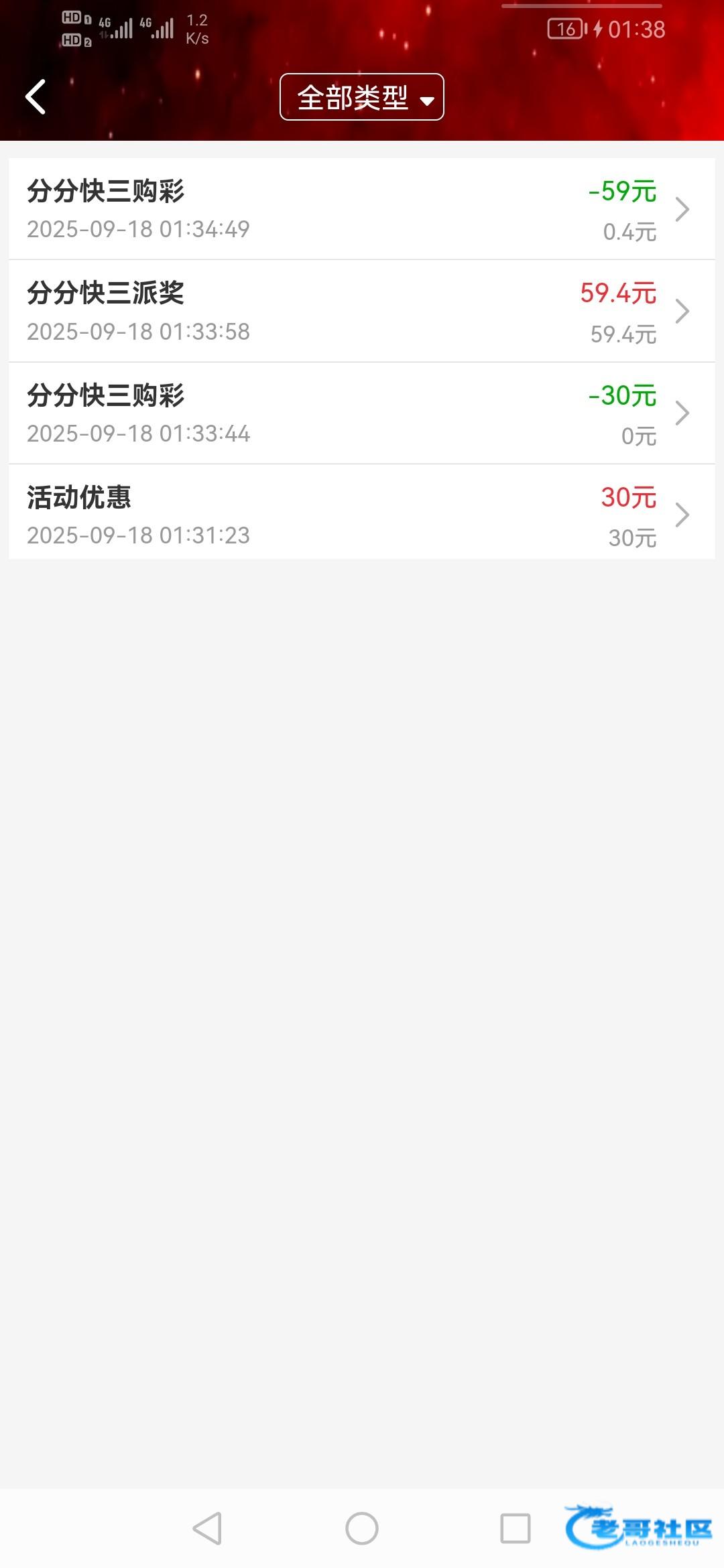Open the 分分快三购彩 record at 01:33:44
724x1568 pixels.
361,413
